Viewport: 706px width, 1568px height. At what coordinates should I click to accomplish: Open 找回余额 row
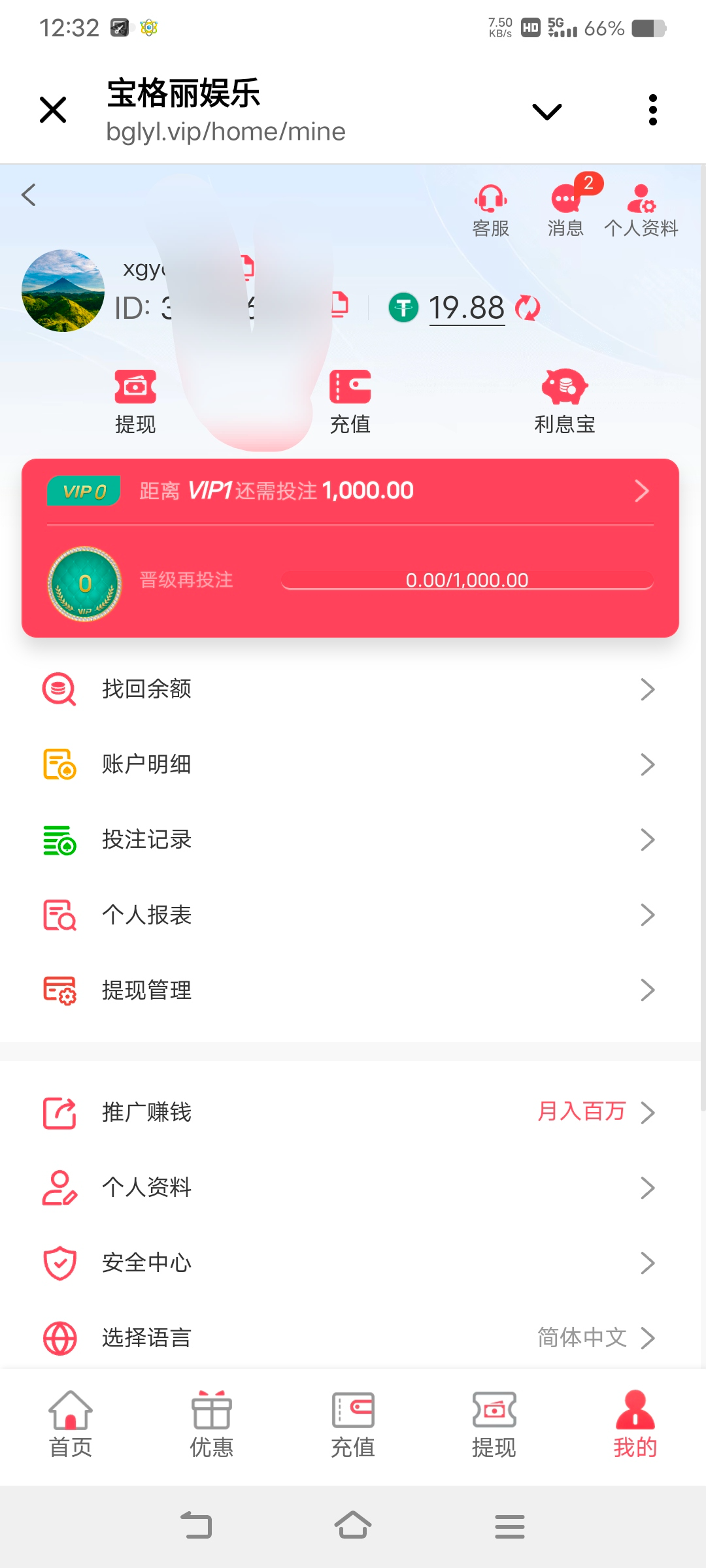coord(350,689)
